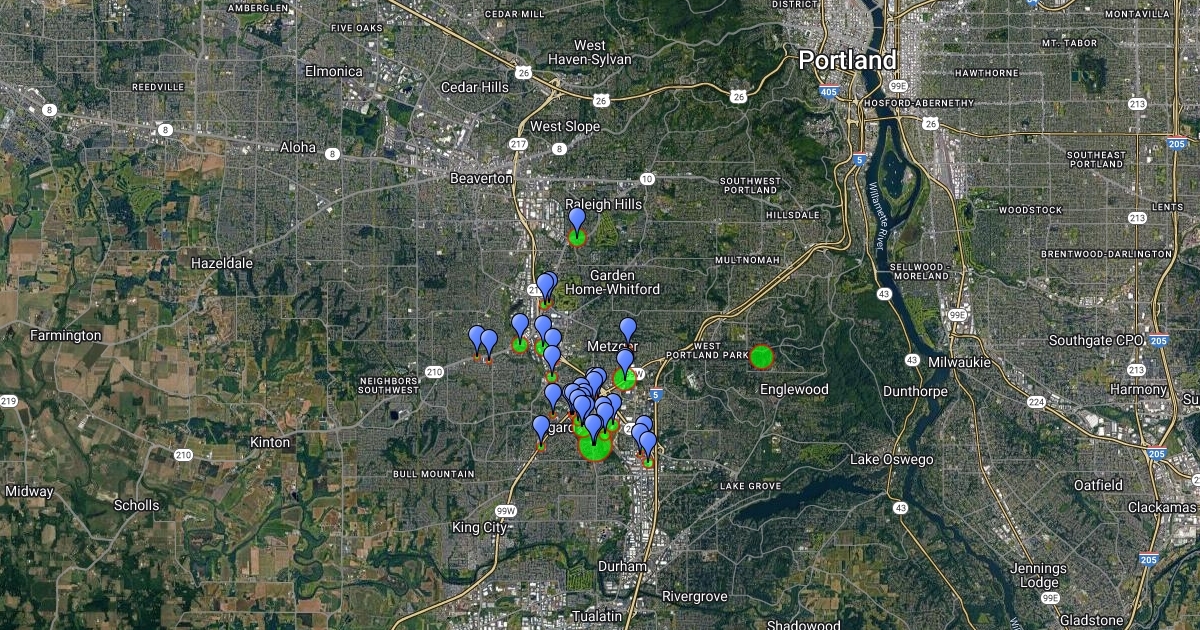Select the blue pin at Raleigh Hills
The width and height of the screenshot is (1200, 630).
577,220
